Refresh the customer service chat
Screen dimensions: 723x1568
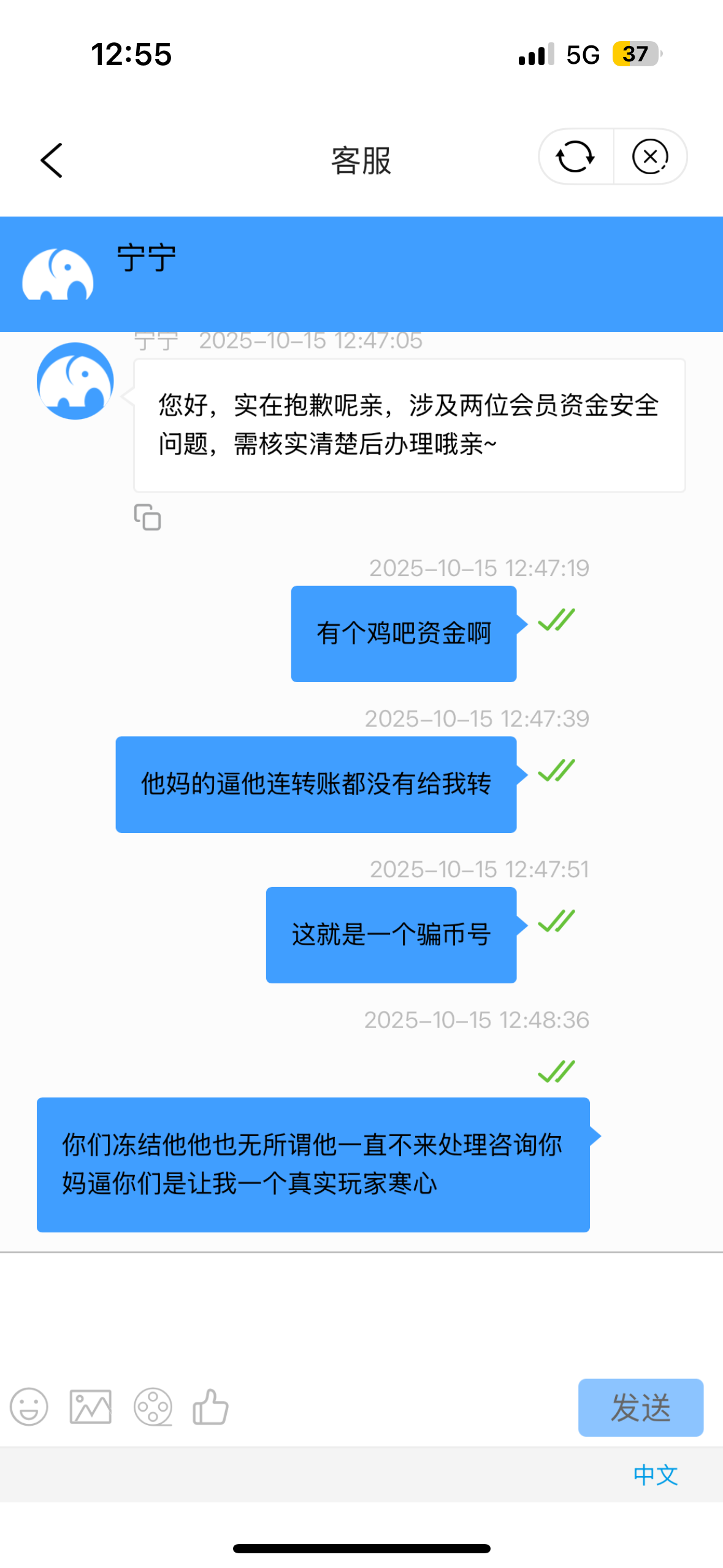coord(575,157)
